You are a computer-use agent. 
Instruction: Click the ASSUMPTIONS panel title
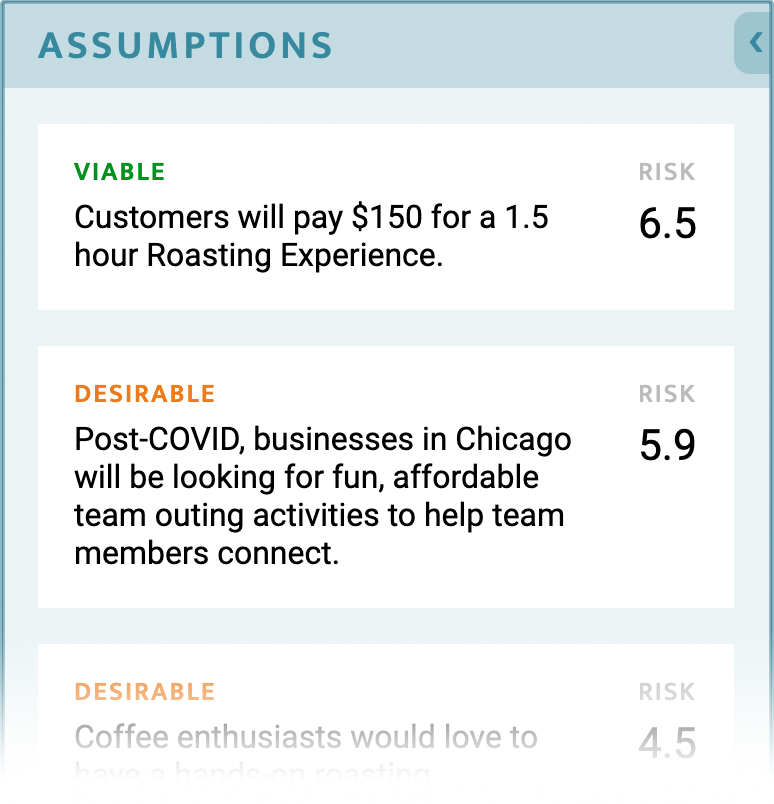point(186,44)
